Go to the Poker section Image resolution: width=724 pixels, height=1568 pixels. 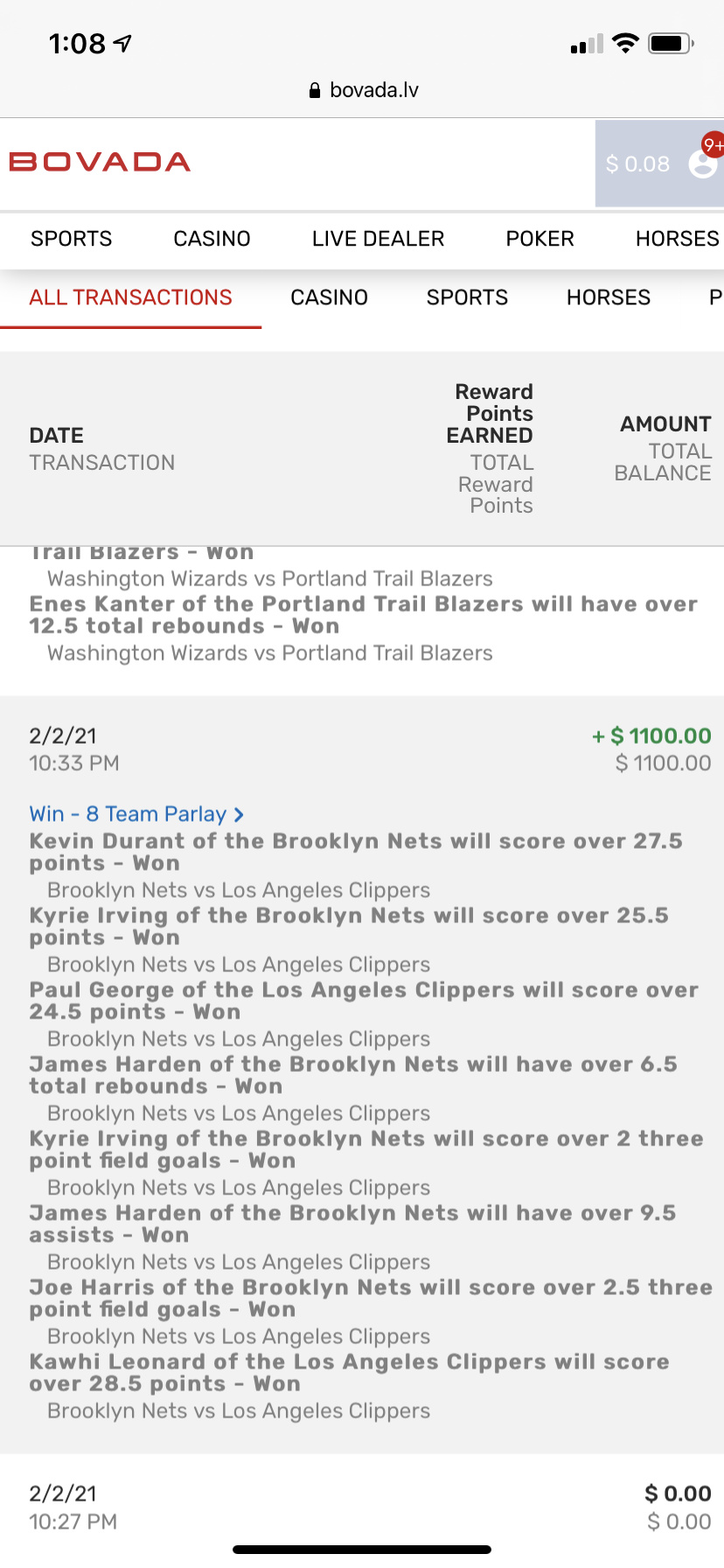[x=540, y=239]
